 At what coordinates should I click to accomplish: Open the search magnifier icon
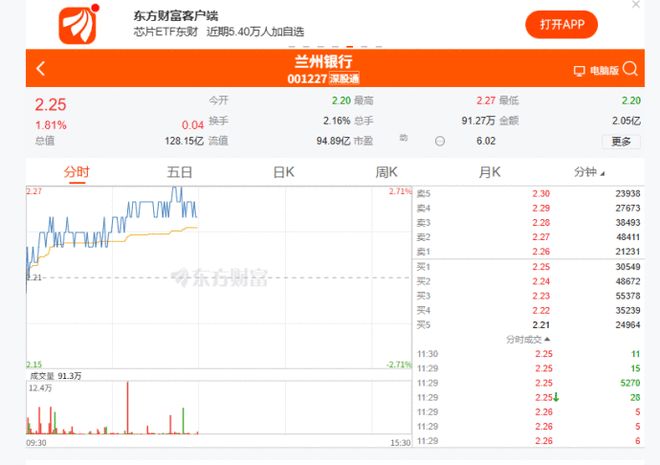(x=630, y=69)
